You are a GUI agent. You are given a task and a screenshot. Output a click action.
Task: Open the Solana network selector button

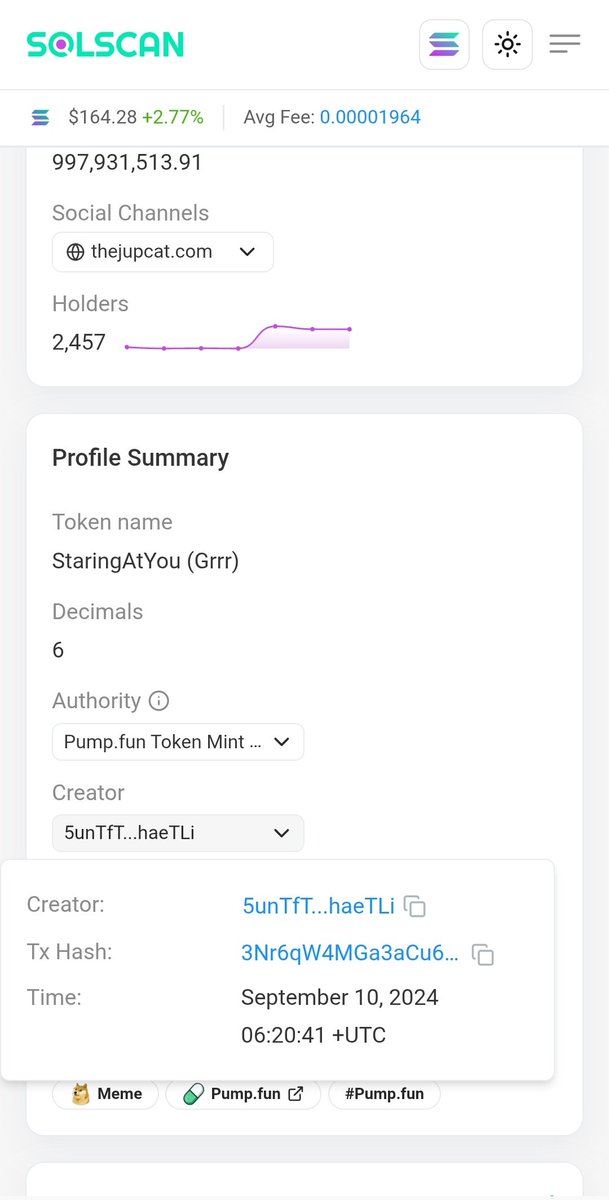coord(444,44)
